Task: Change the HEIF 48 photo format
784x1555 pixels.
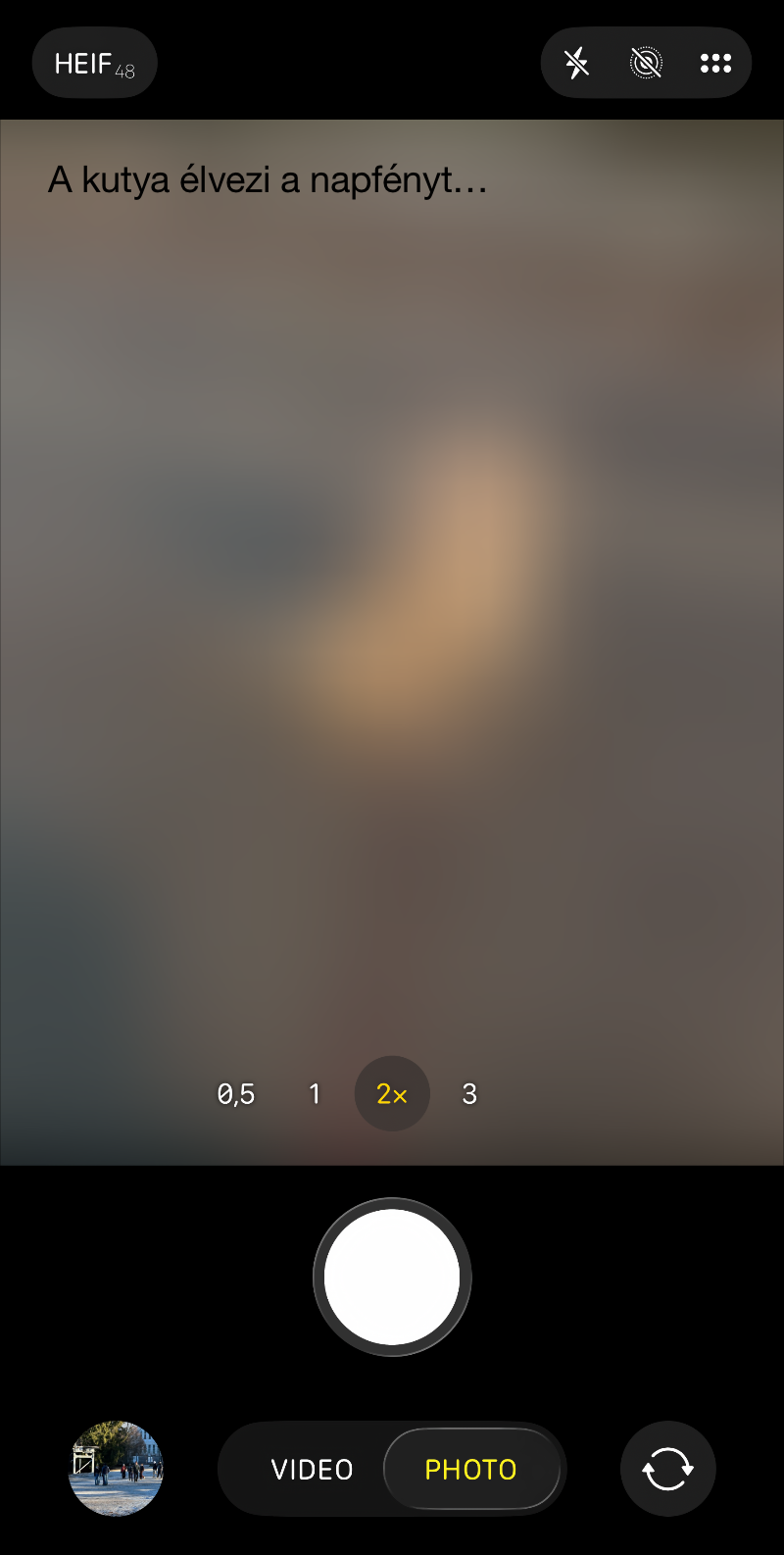Action: tap(94, 64)
